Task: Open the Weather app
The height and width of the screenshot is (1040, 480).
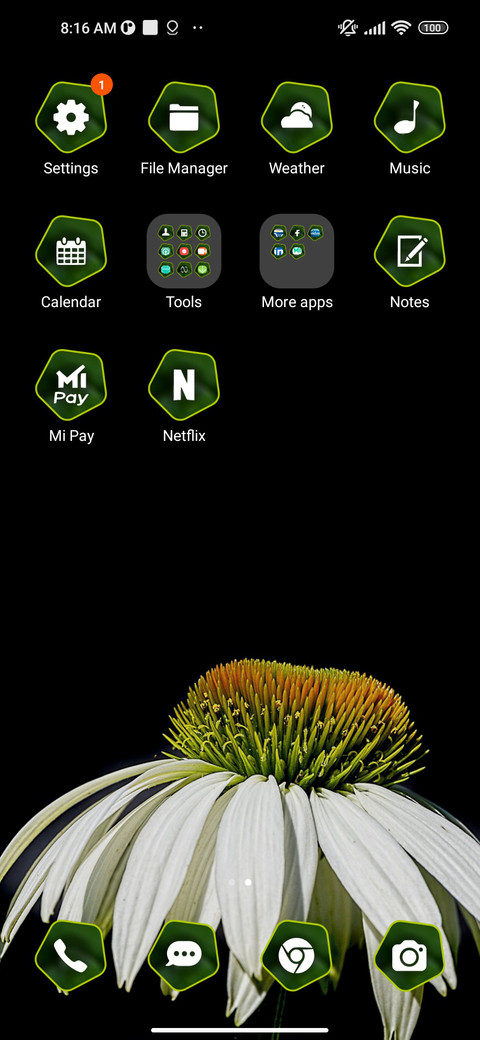Action: (296, 118)
